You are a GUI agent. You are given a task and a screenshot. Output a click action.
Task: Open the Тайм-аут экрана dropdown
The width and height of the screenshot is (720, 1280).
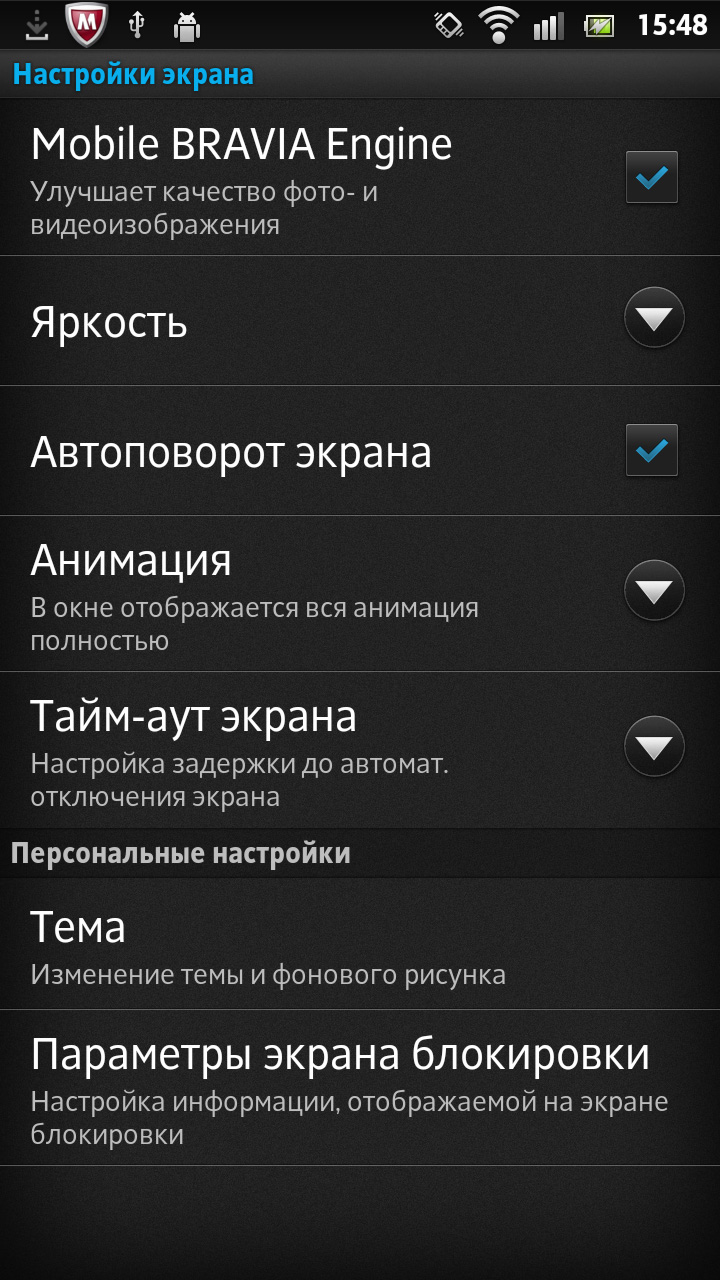tap(654, 747)
